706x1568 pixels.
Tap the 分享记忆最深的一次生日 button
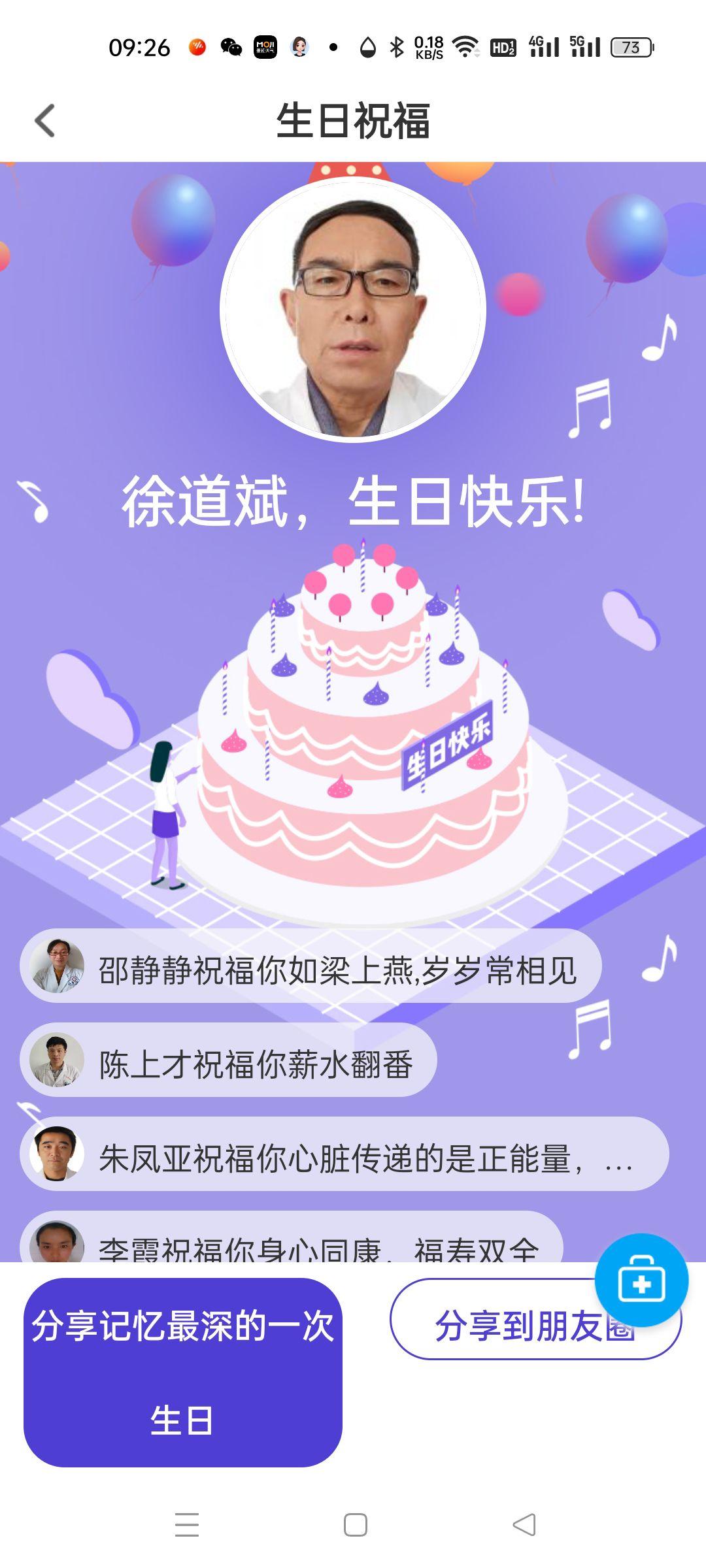point(183,1372)
